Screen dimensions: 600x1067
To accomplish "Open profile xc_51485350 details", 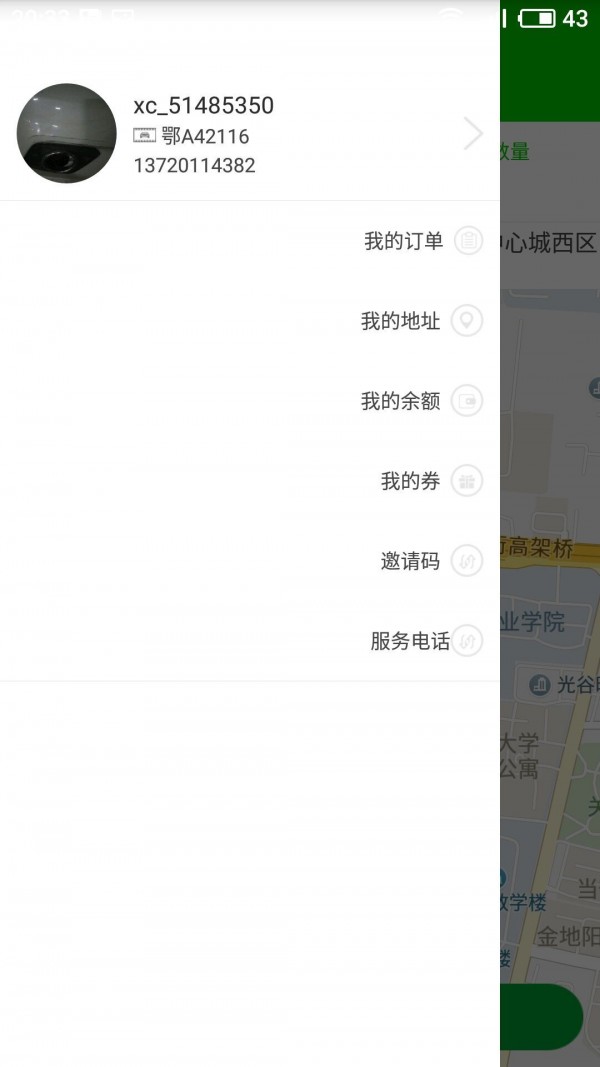I will [472, 133].
